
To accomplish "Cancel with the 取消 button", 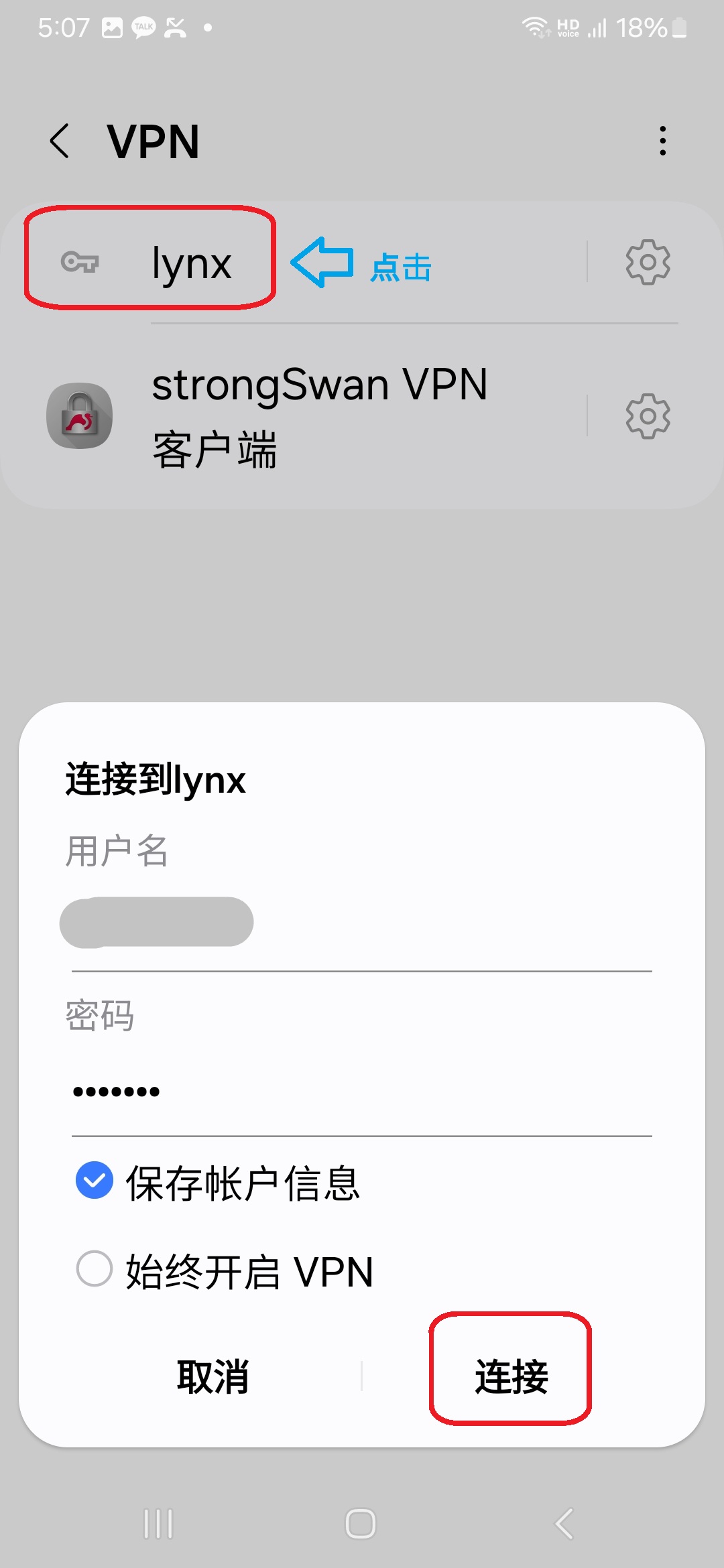I will pyautogui.click(x=213, y=1376).
